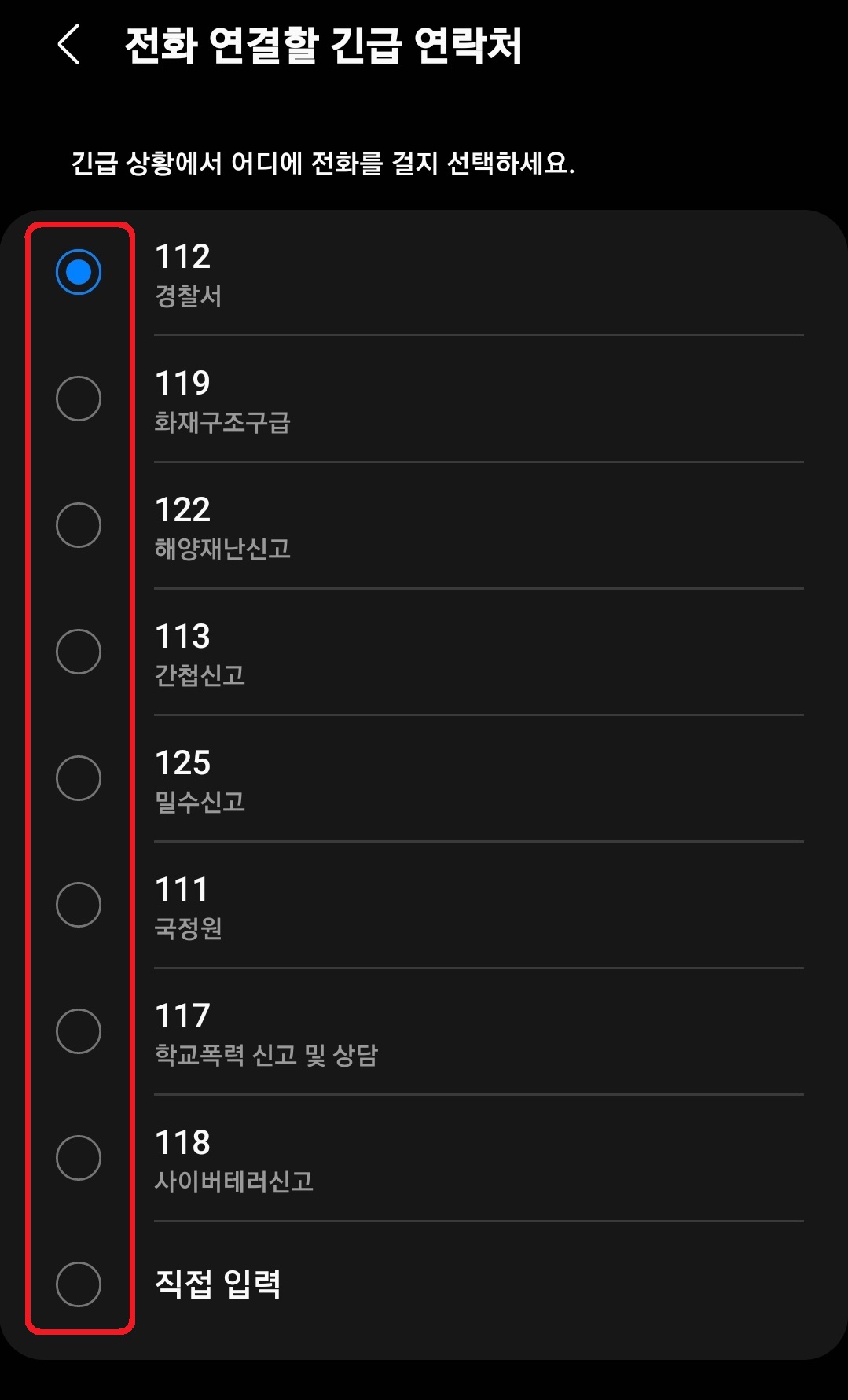Select the 111 국정원 radio button
The width and height of the screenshot is (848, 1400).
79,902
